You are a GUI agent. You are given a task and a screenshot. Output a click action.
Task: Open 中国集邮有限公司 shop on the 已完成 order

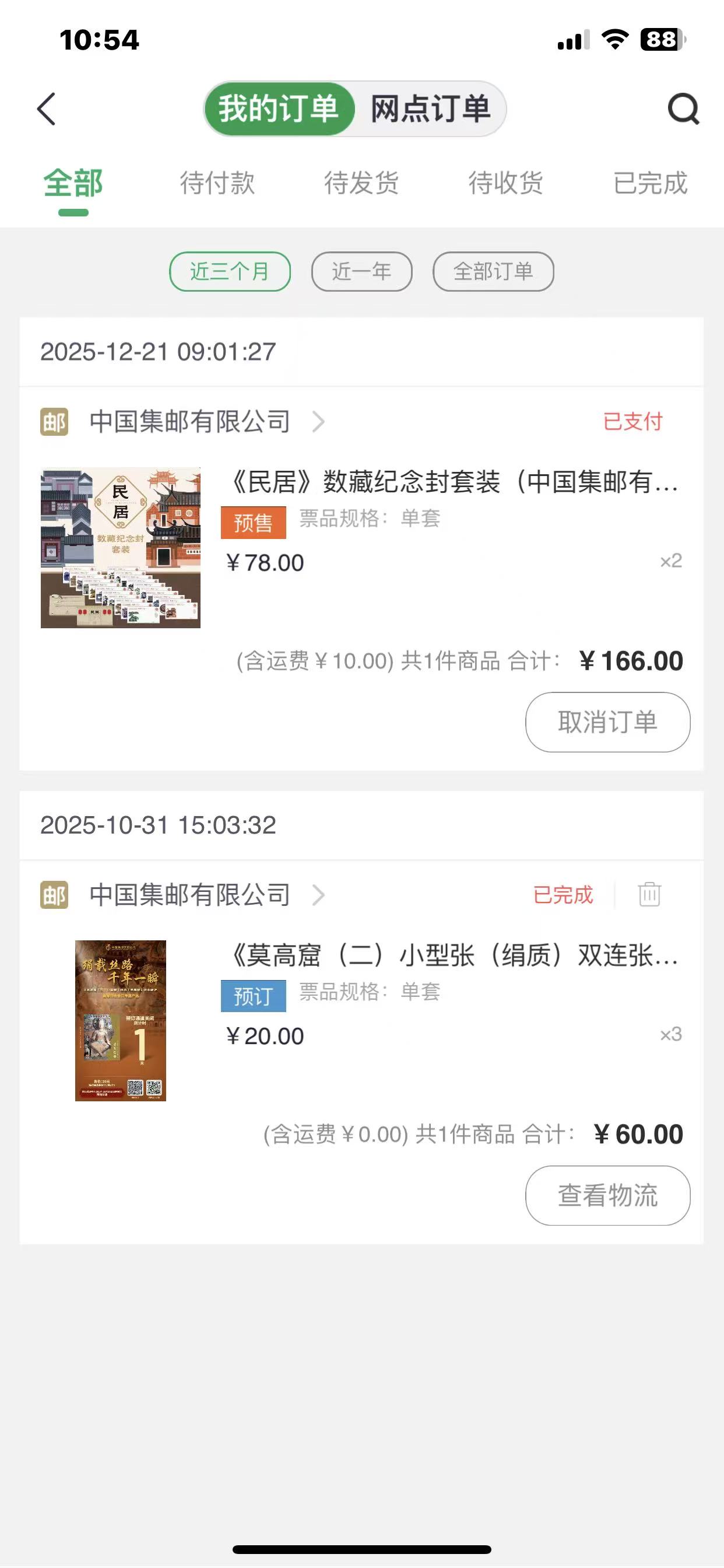pyautogui.click(x=190, y=895)
